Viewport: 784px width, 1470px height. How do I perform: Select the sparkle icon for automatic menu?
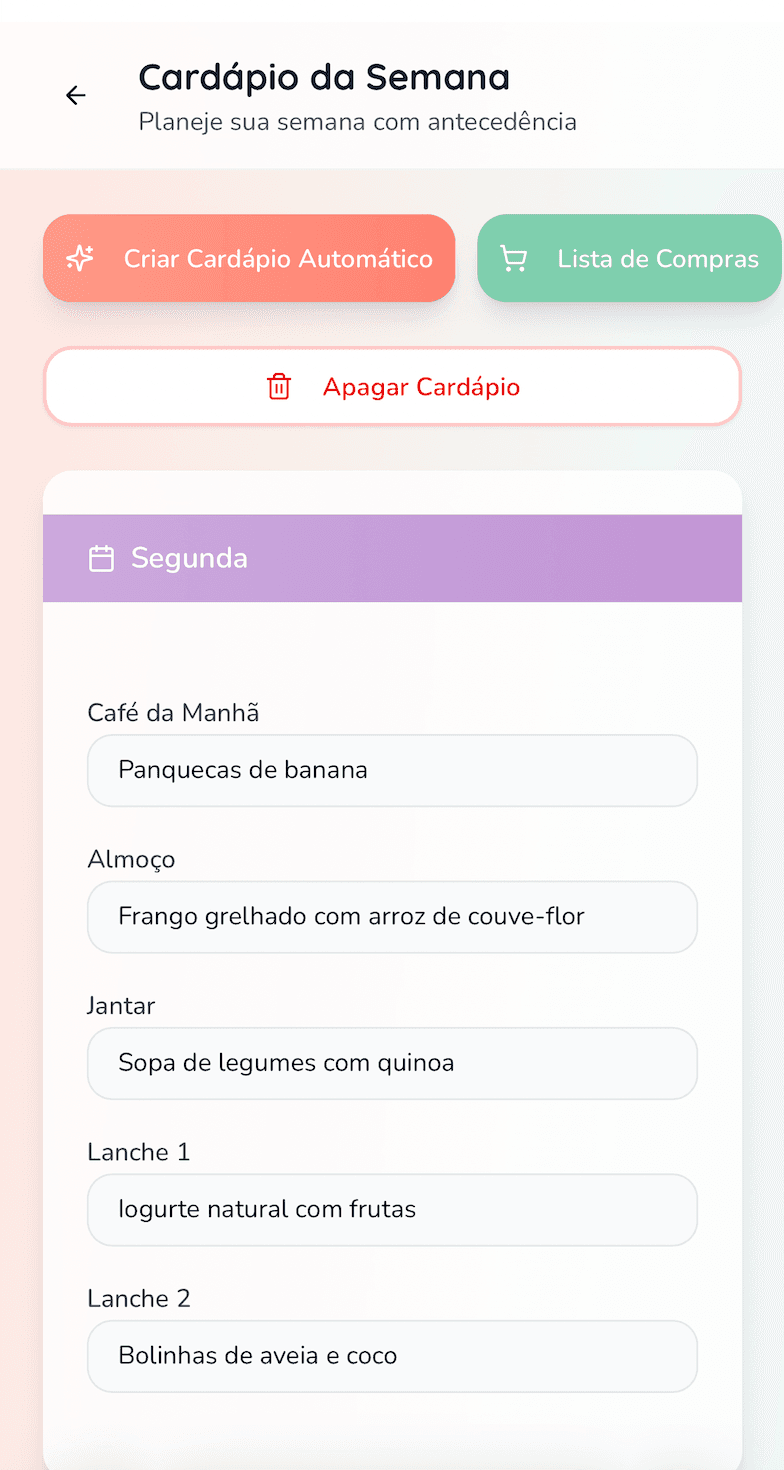click(79, 258)
